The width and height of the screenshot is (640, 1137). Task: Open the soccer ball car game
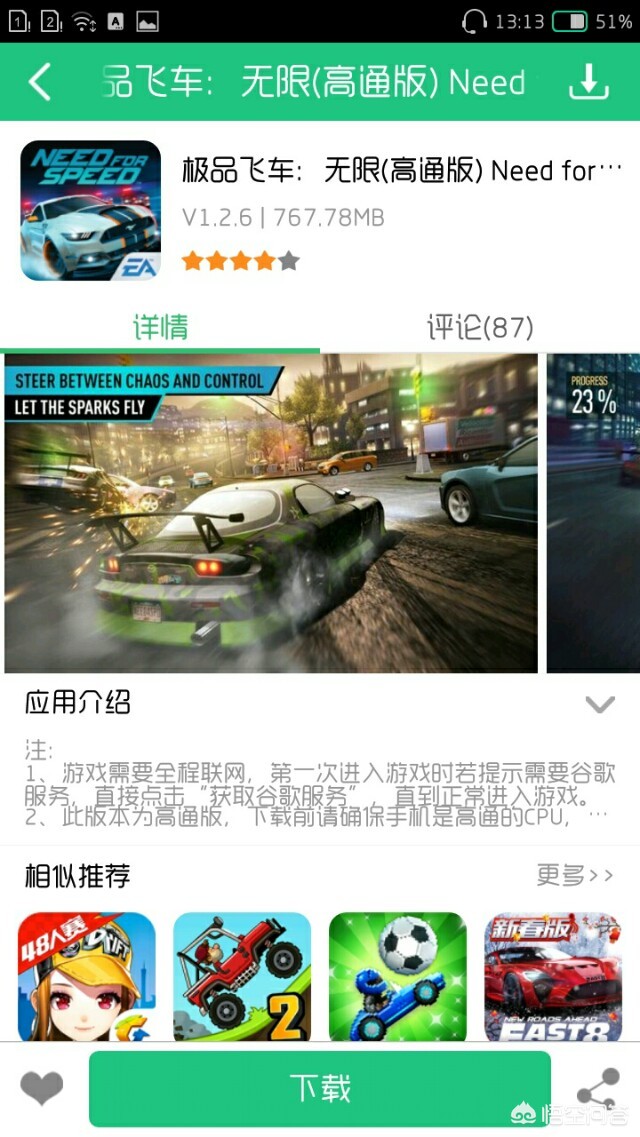tap(398, 977)
